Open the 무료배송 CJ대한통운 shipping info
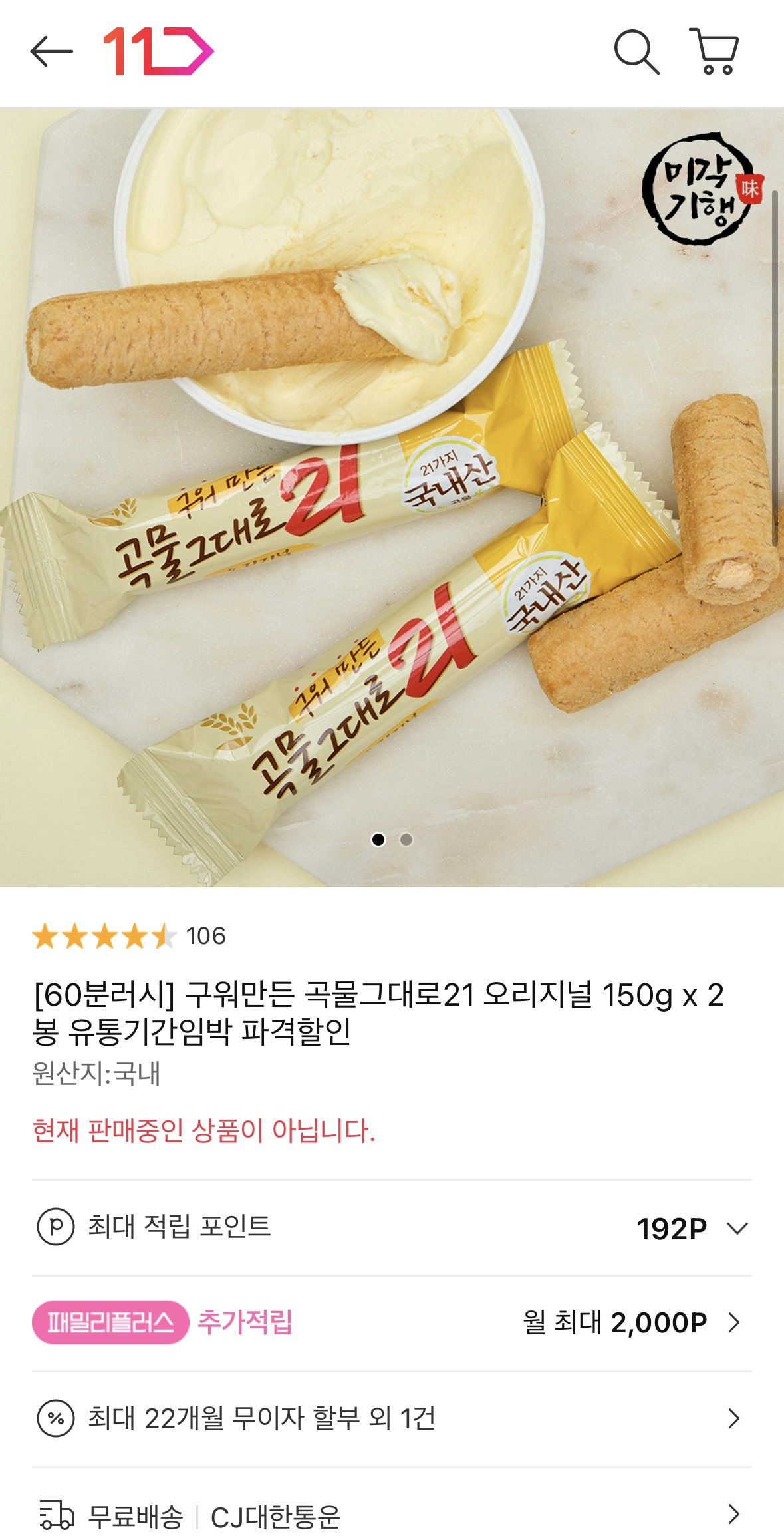The width and height of the screenshot is (784, 1538). click(x=392, y=1515)
